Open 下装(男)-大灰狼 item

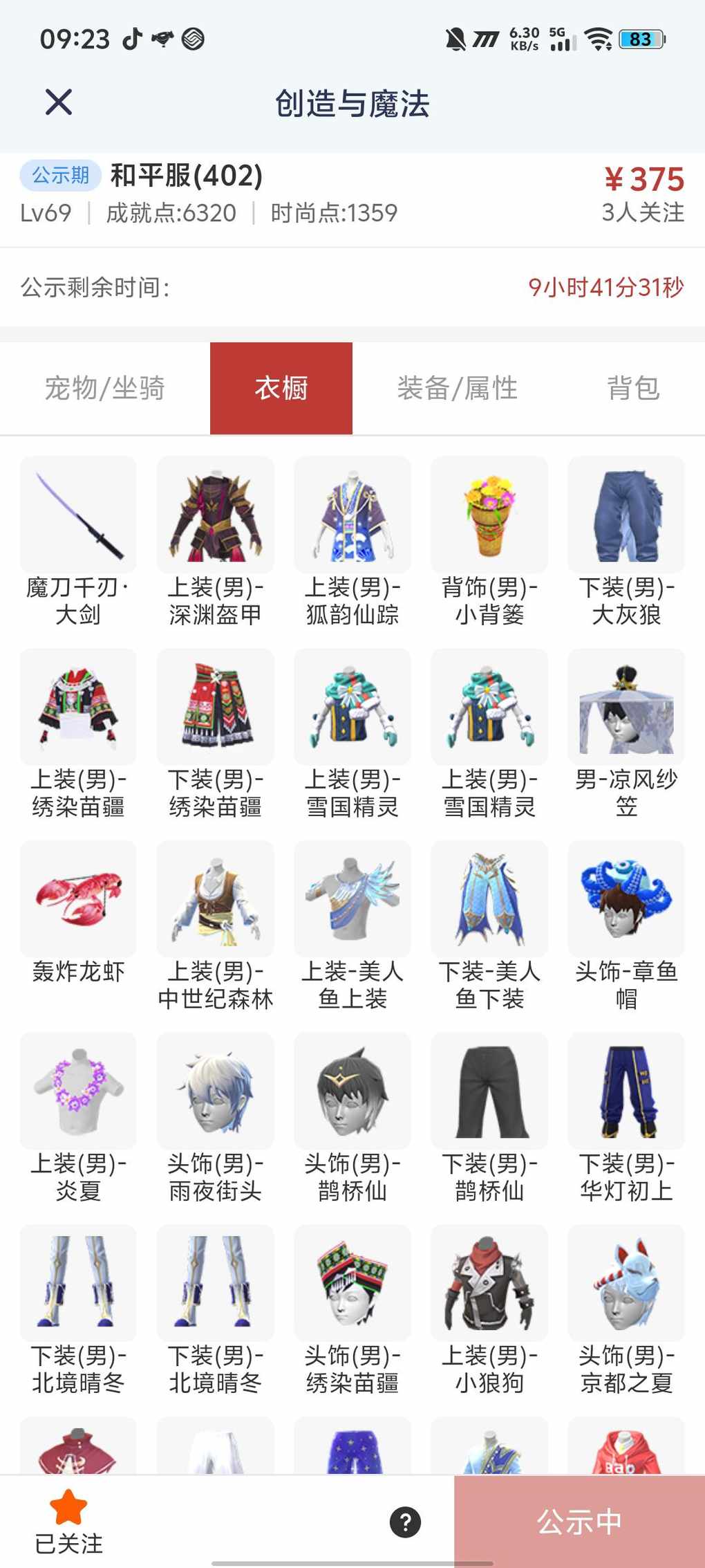(x=626, y=515)
